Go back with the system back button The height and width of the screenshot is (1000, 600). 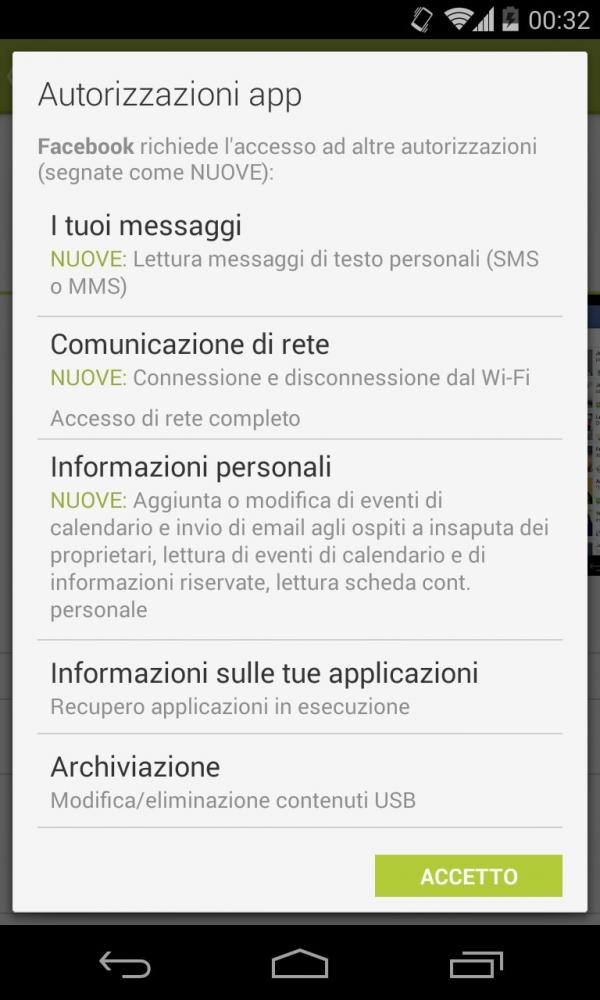(x=125, y=963)
